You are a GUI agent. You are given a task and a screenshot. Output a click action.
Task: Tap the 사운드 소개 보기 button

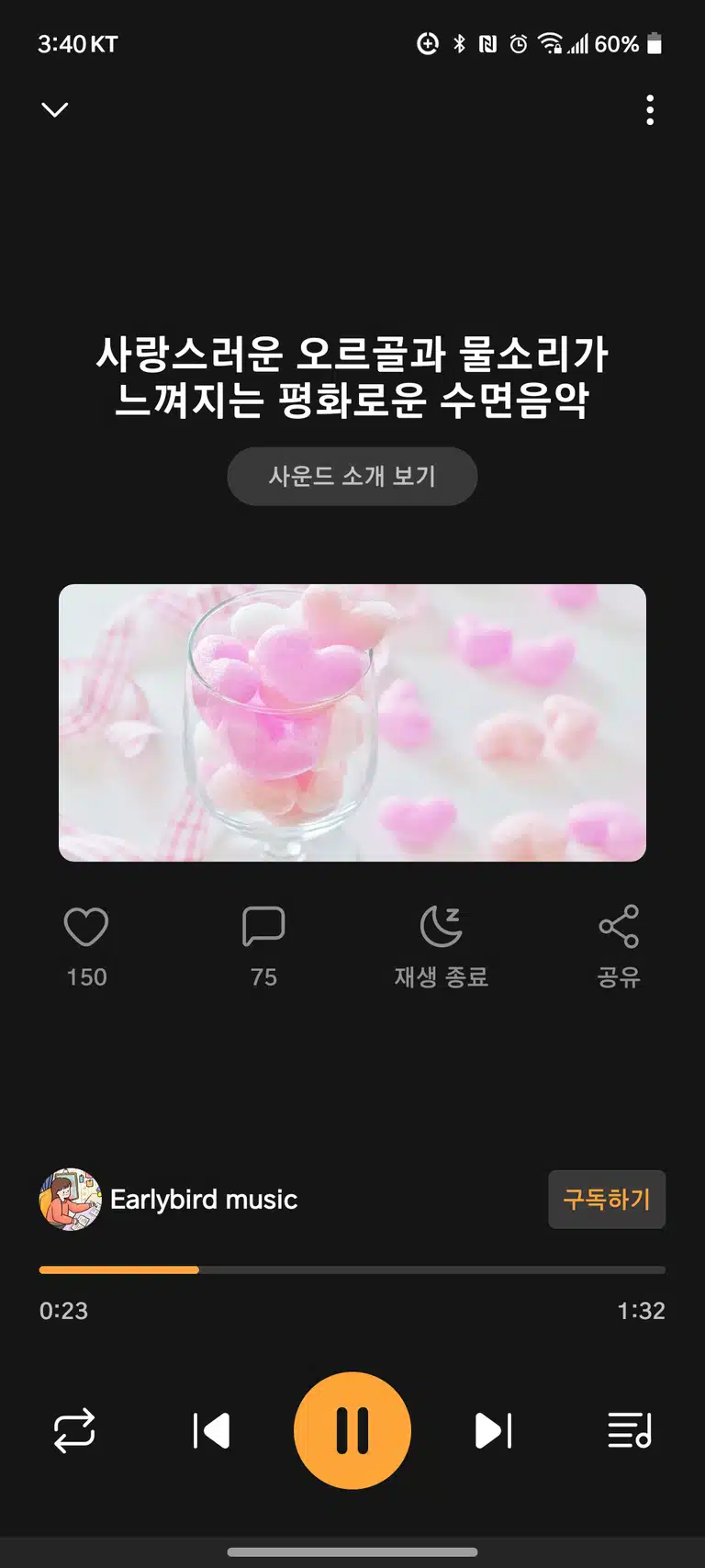click(x=352, y=476)
